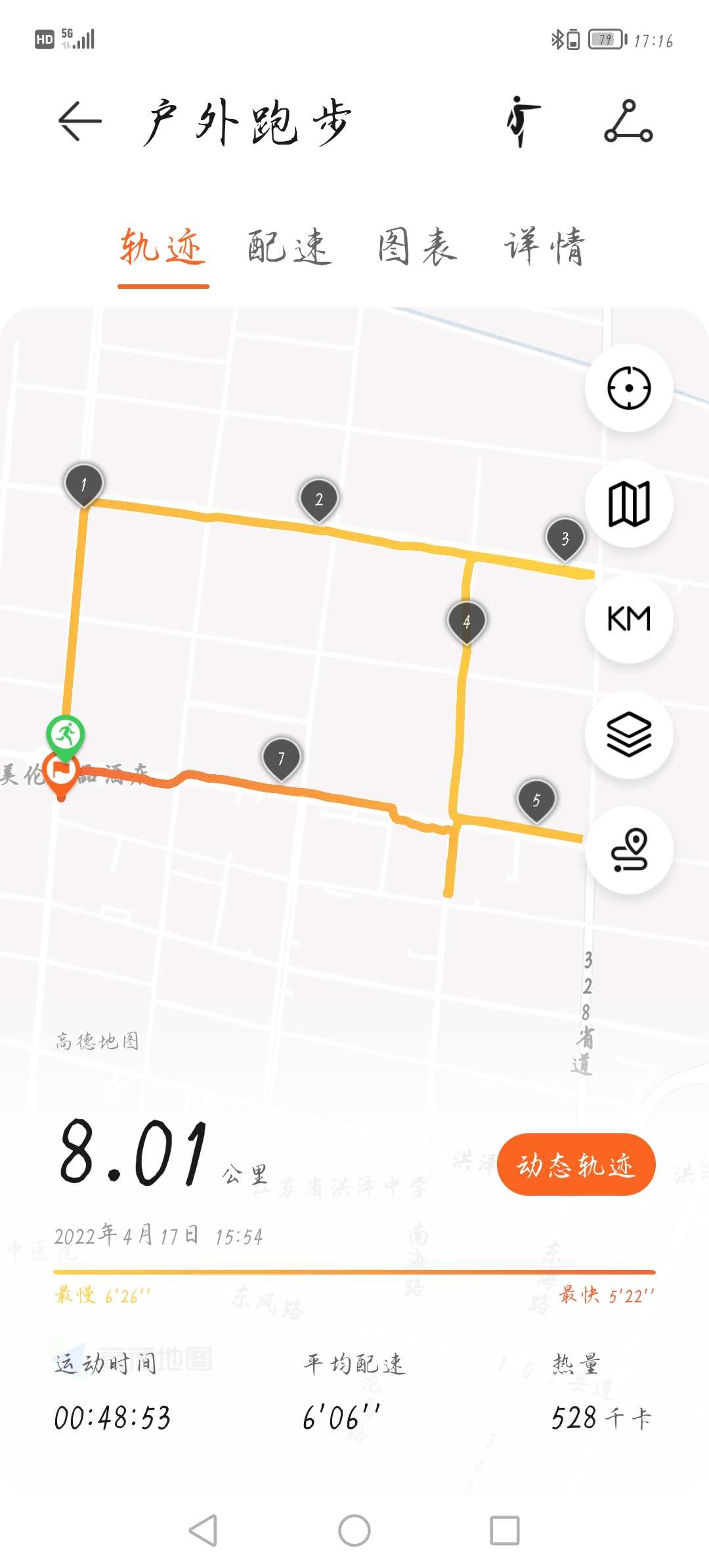Play the 动态轨迹 animation
This screenshot has width=709, height=1568.
(576, 1165)
